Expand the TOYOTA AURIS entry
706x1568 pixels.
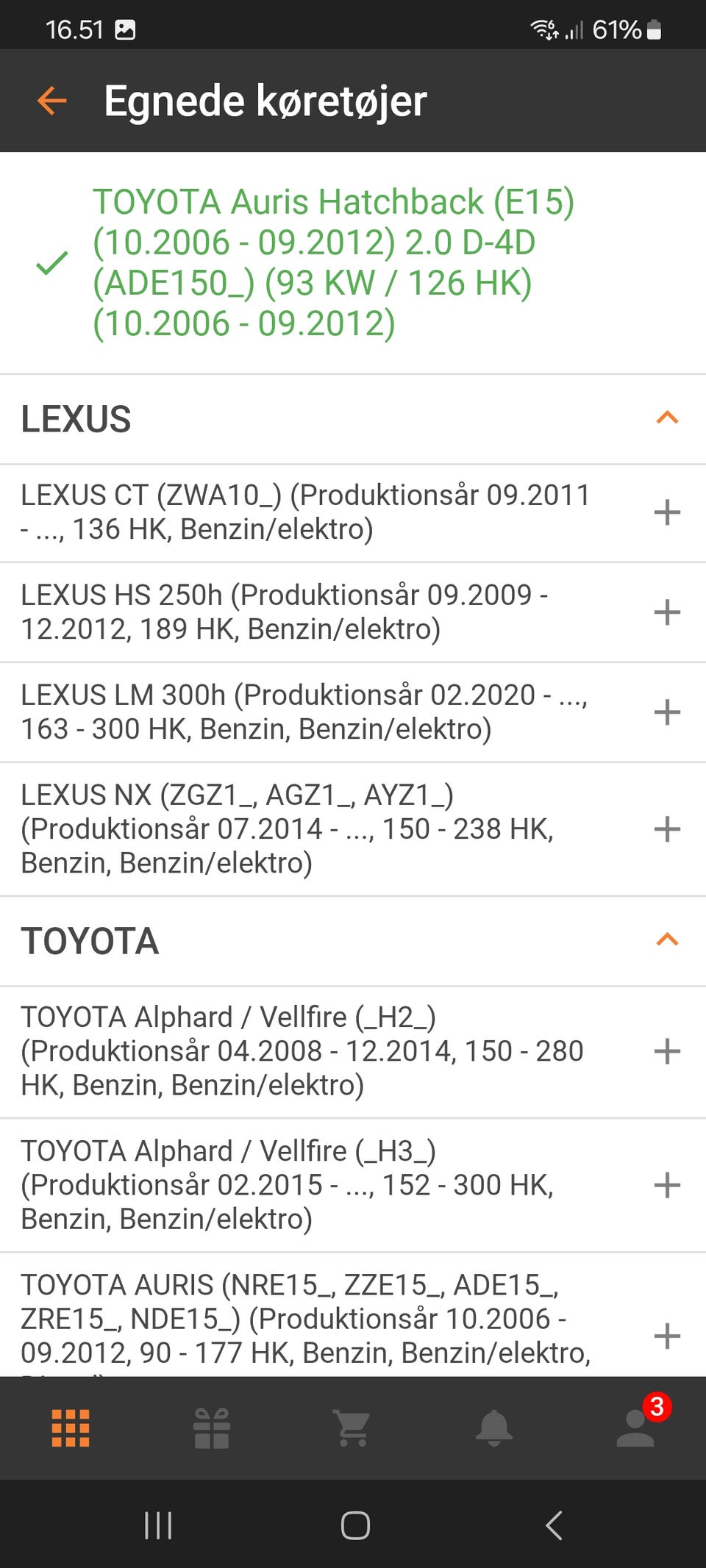point(666,1336)
